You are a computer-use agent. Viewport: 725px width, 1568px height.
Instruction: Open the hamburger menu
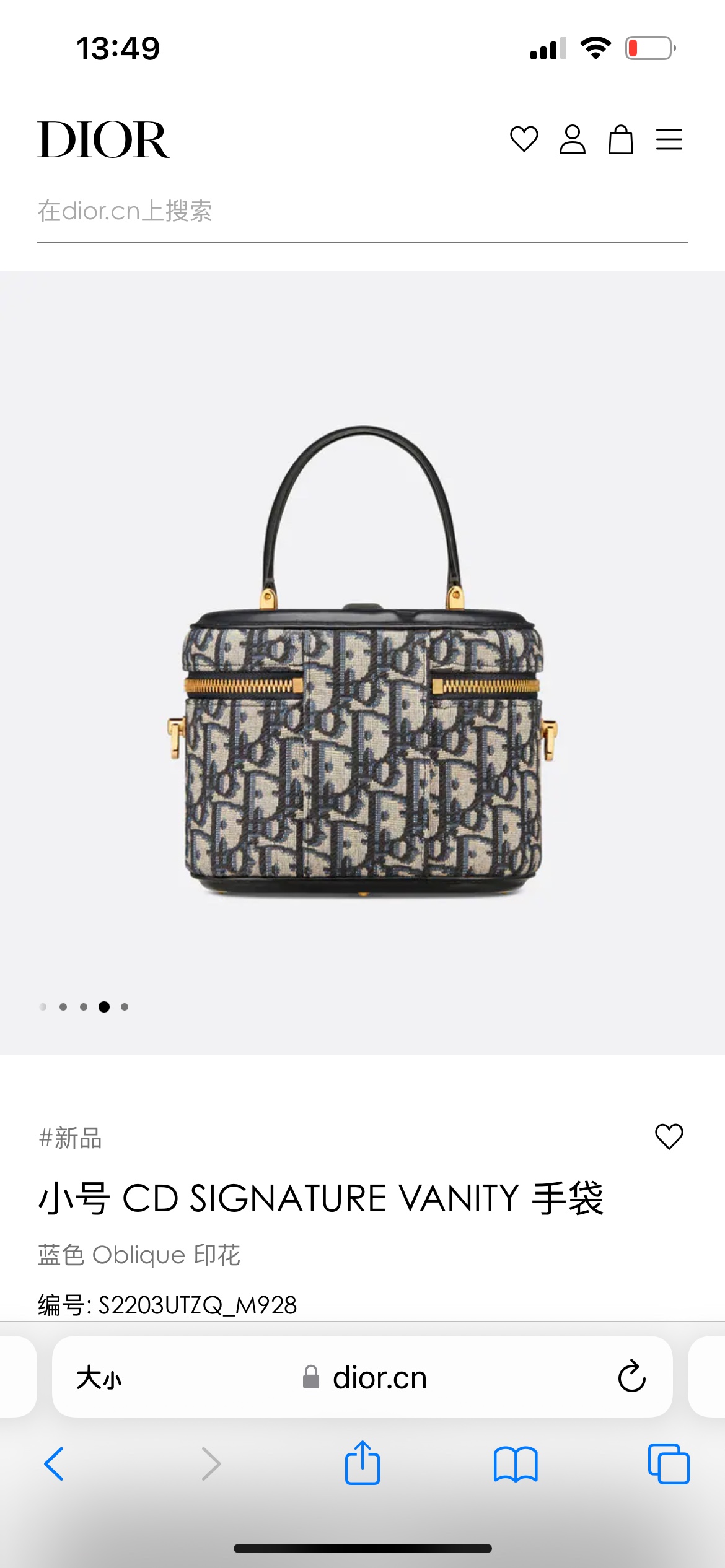(x=669, y=139)
